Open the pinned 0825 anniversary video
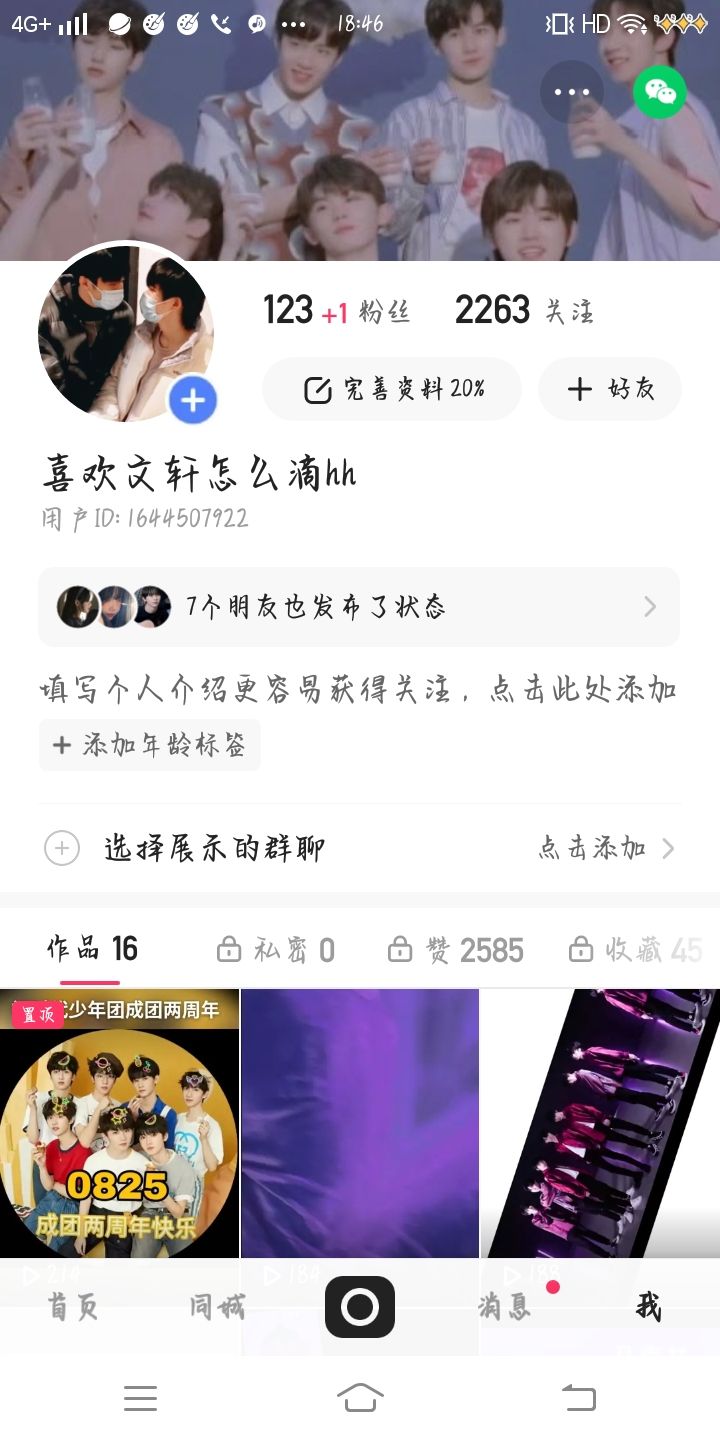The width and height of the screenshot is (720, 1440). click(x=119, y=1122)
